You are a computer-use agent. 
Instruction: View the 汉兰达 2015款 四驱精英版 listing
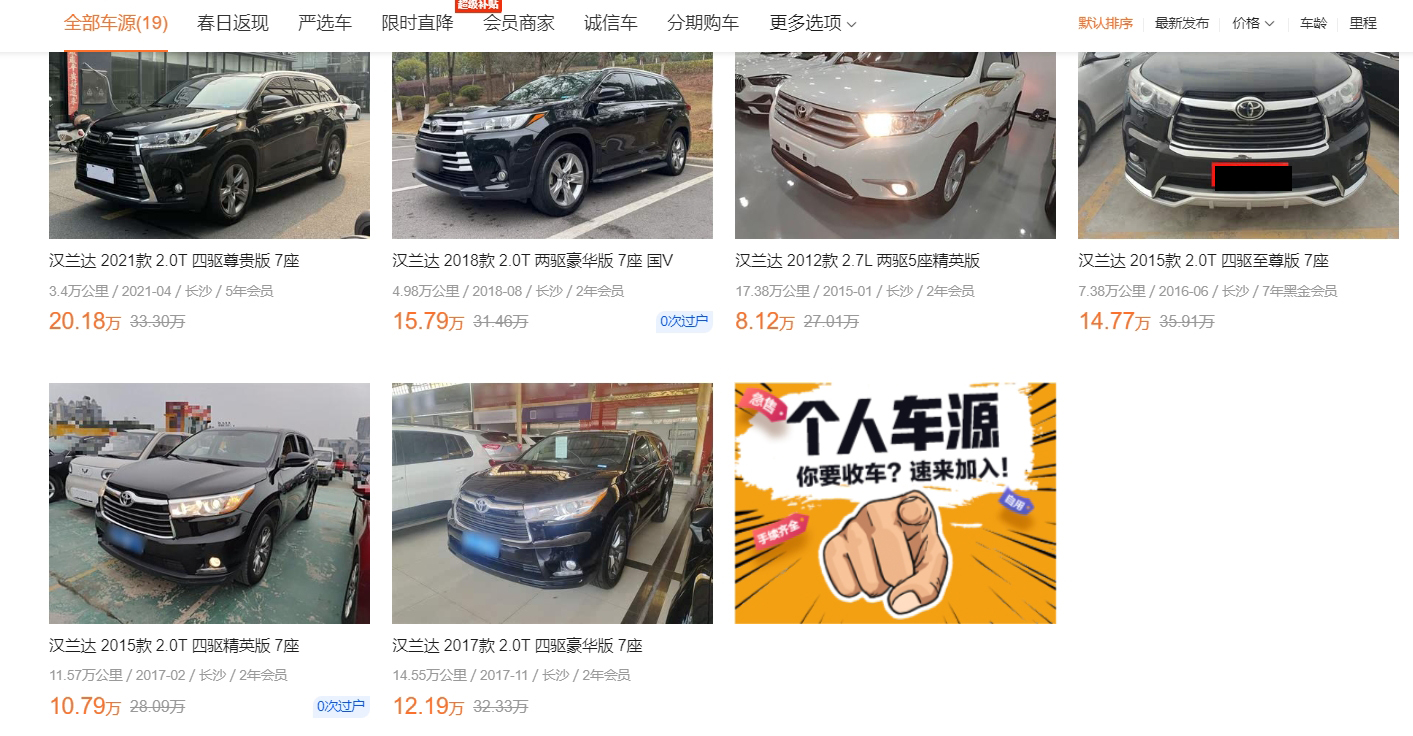(174, 646)
